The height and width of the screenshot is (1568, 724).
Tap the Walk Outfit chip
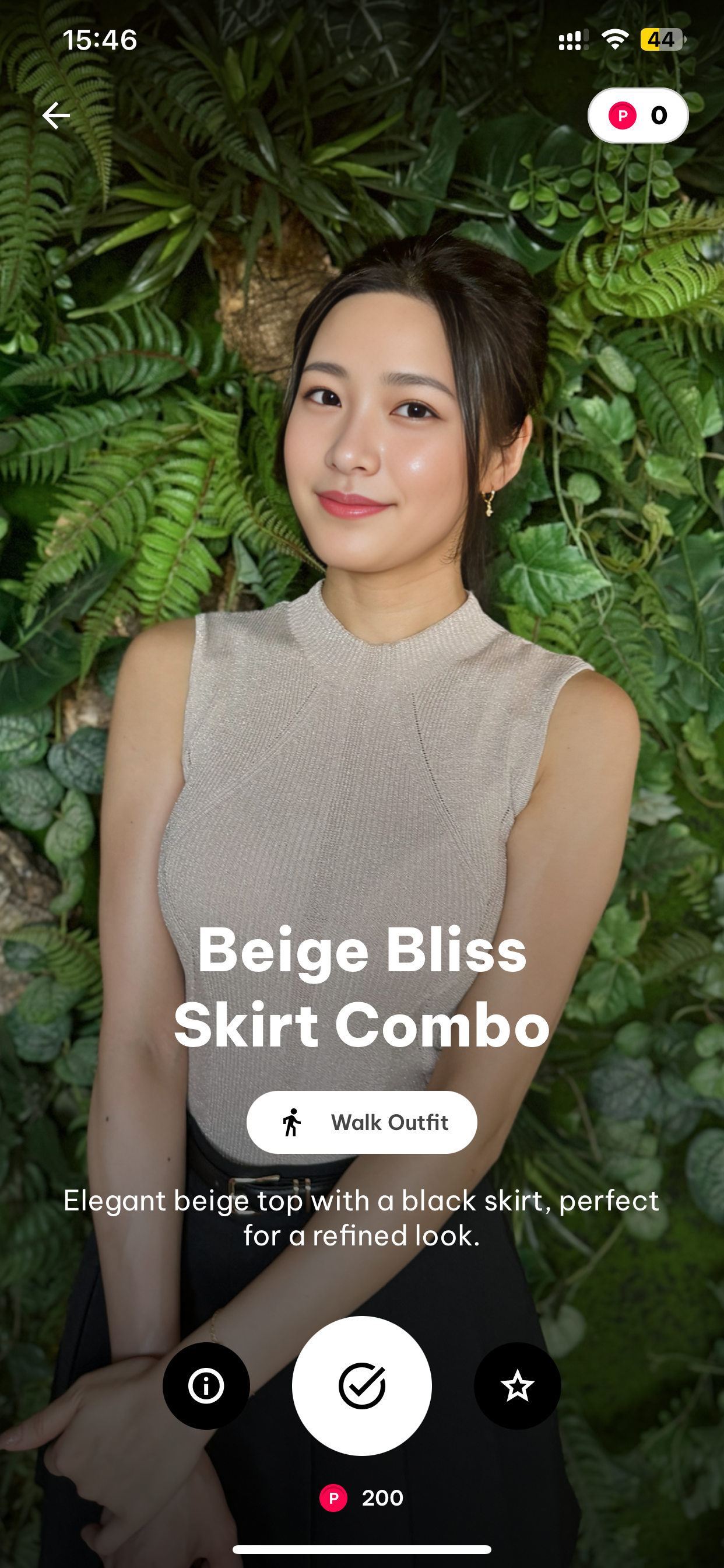tap(361, 1122)
